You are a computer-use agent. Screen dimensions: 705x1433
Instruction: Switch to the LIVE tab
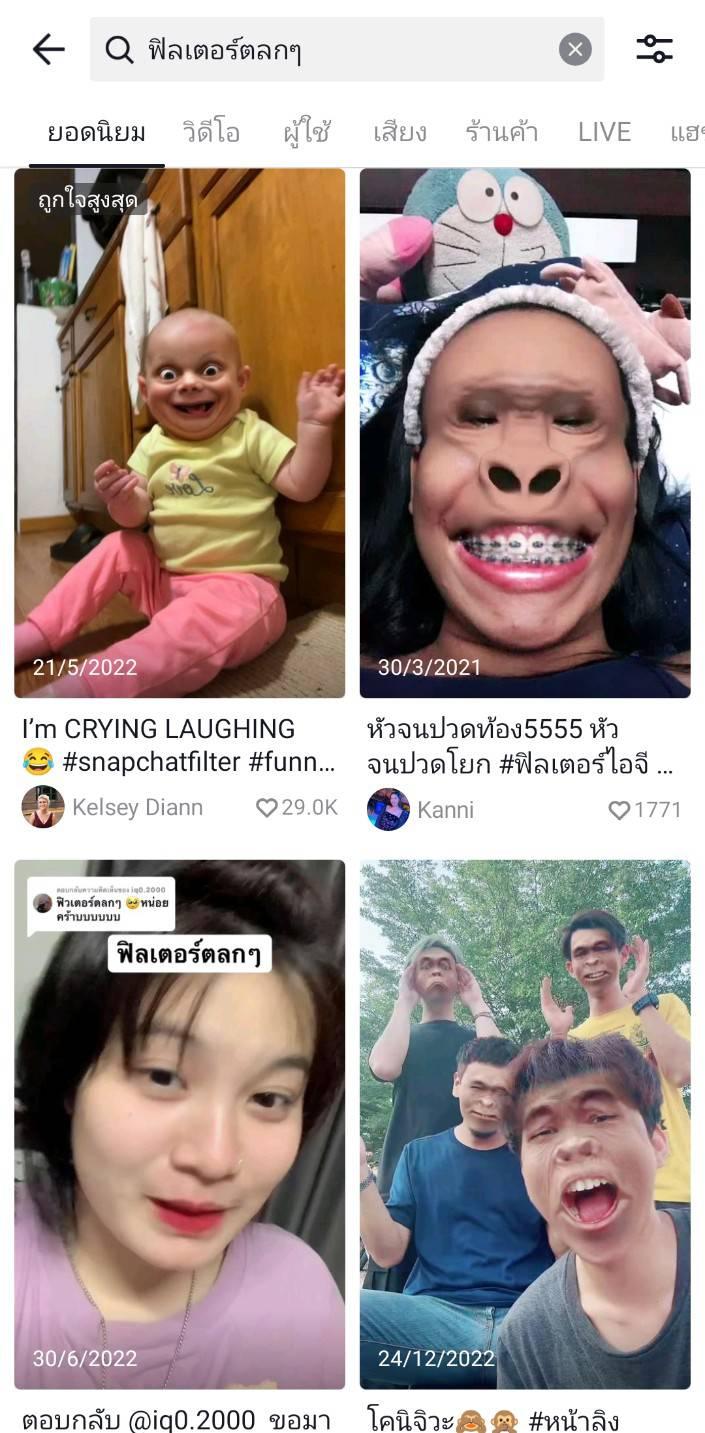click(604, 132)
